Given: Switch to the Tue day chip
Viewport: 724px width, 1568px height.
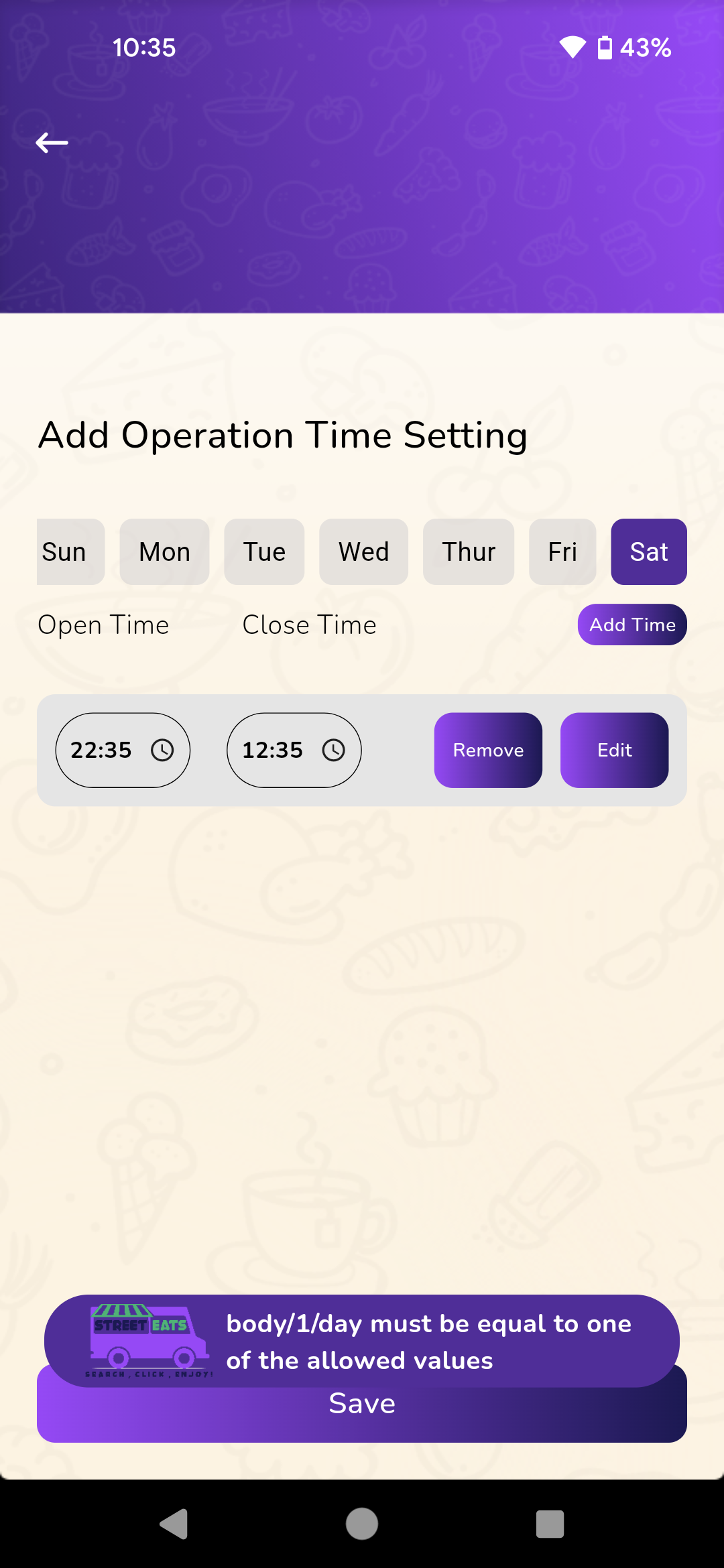Looking at the screenshot, I should click(x=264, y=552).
